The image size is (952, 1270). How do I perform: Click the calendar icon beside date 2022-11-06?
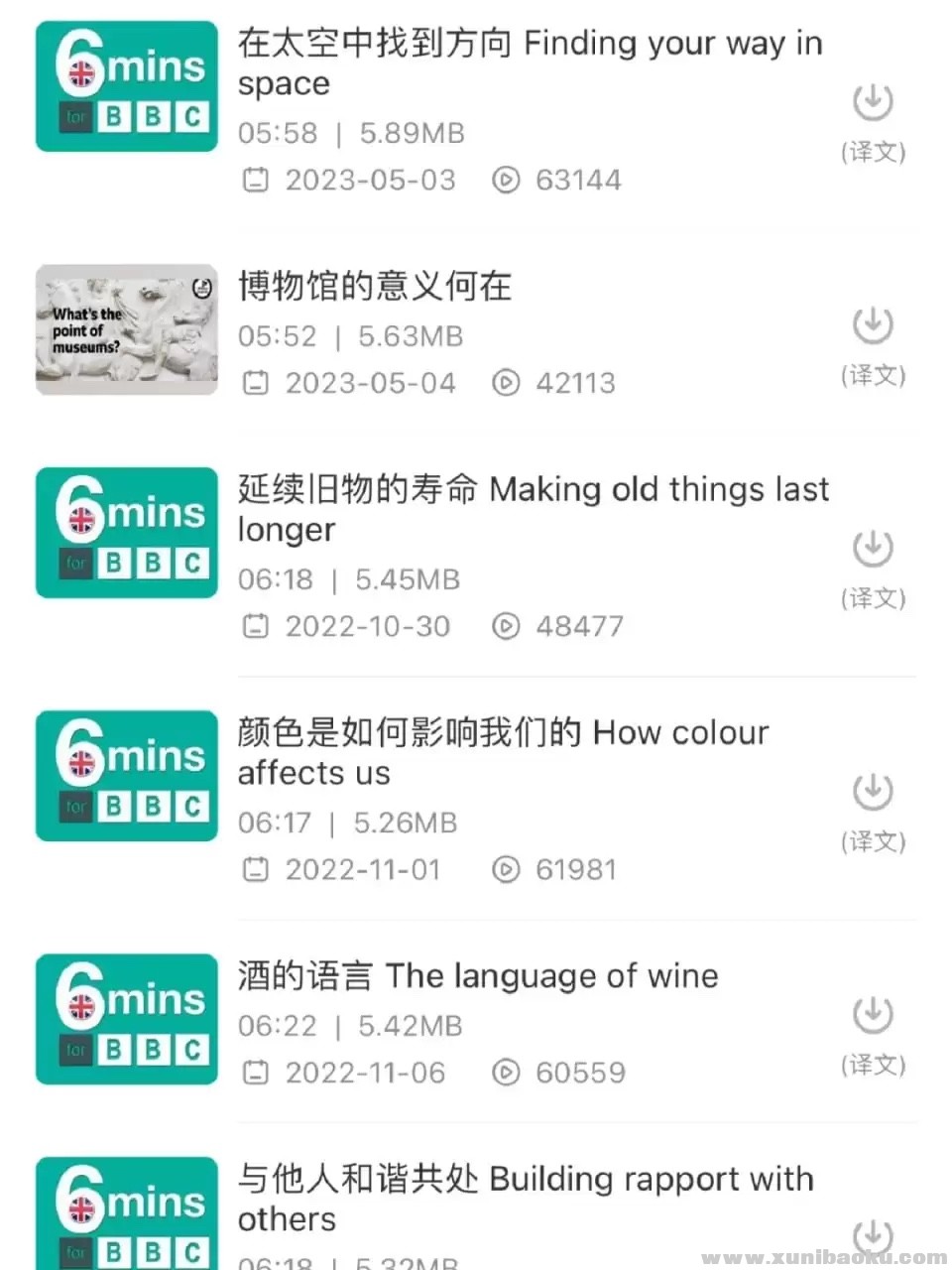[x=256, y=1073]
